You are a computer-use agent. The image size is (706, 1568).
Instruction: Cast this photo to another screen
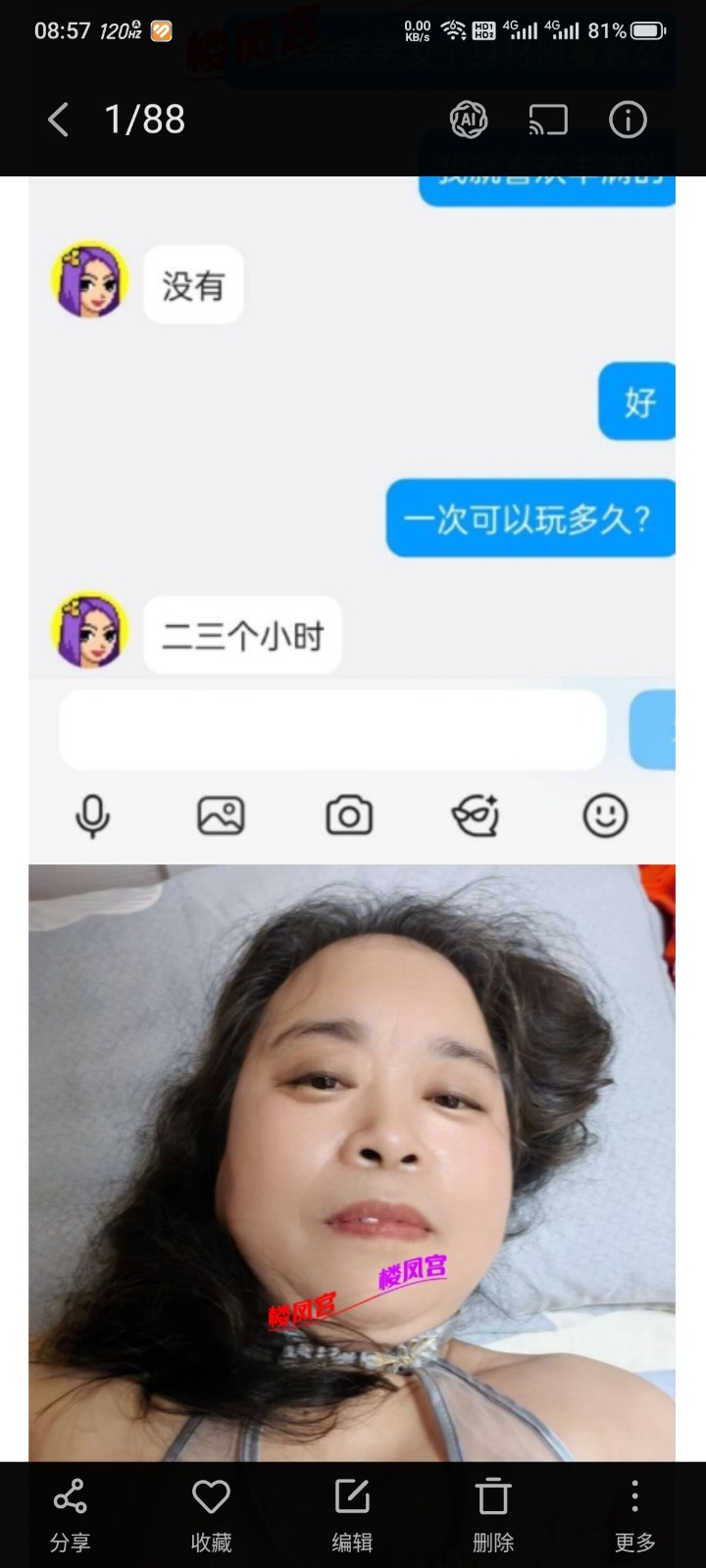[x=548, y=121]
